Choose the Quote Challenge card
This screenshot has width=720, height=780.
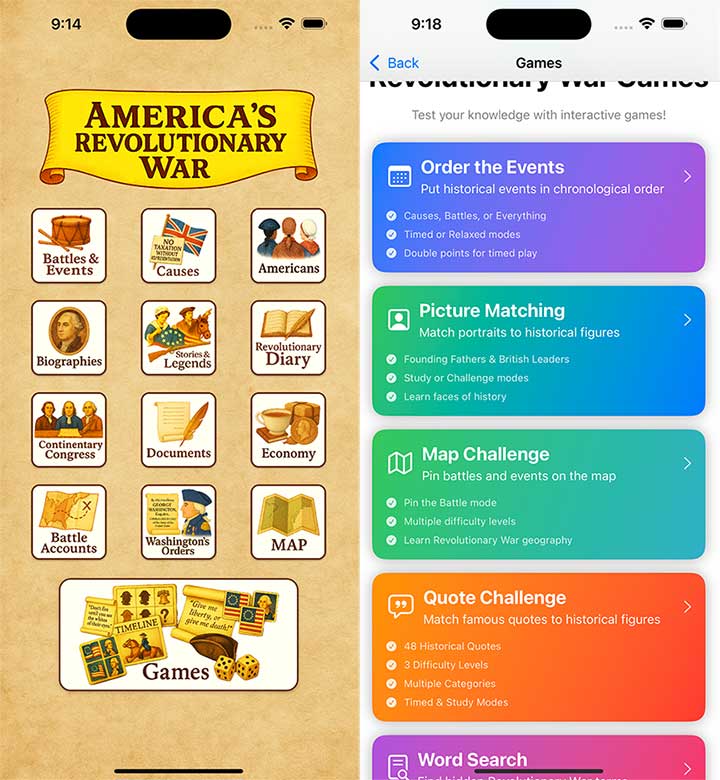[538, 646]
